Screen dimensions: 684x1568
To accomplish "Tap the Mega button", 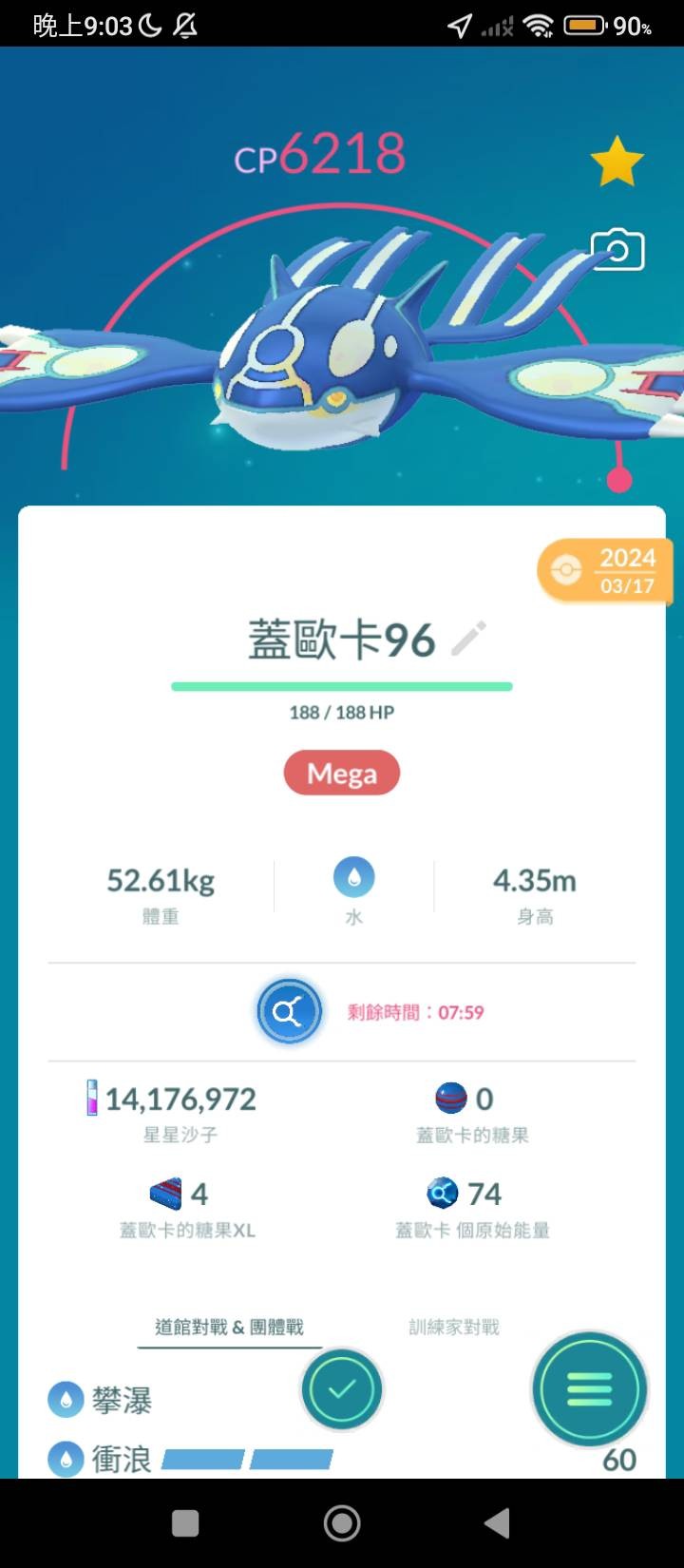I will tap(342, 774).
